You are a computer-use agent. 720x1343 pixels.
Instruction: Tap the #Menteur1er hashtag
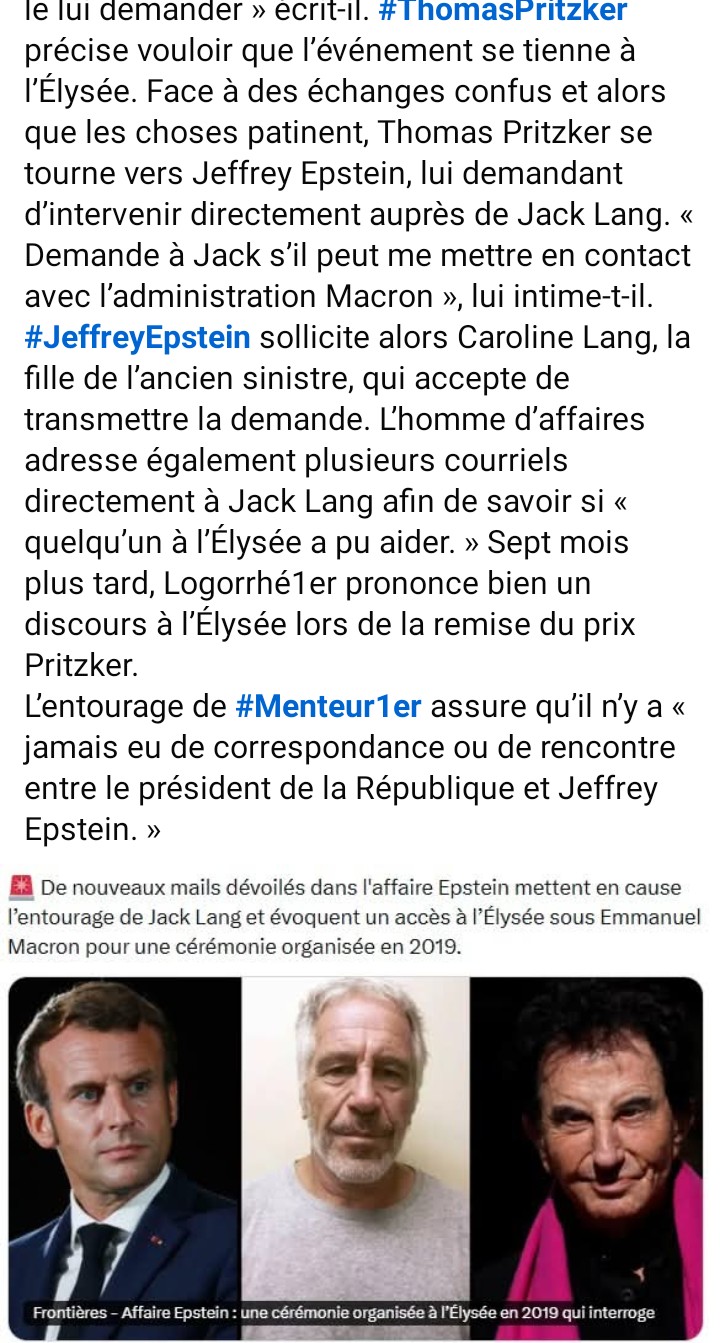coord(328,706)
